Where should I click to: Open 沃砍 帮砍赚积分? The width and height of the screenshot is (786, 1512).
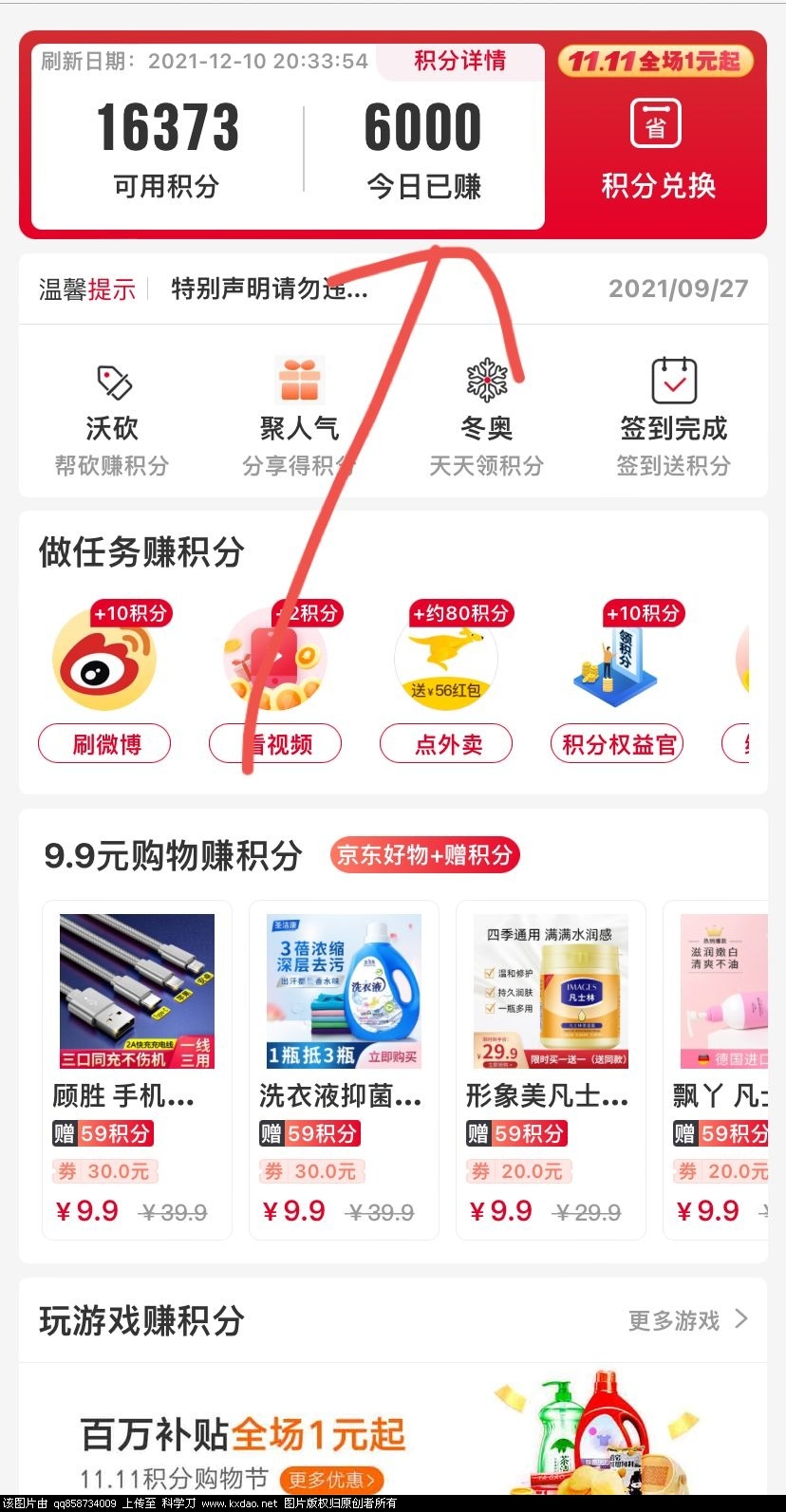pyautogui.click(x=112, y=417)
